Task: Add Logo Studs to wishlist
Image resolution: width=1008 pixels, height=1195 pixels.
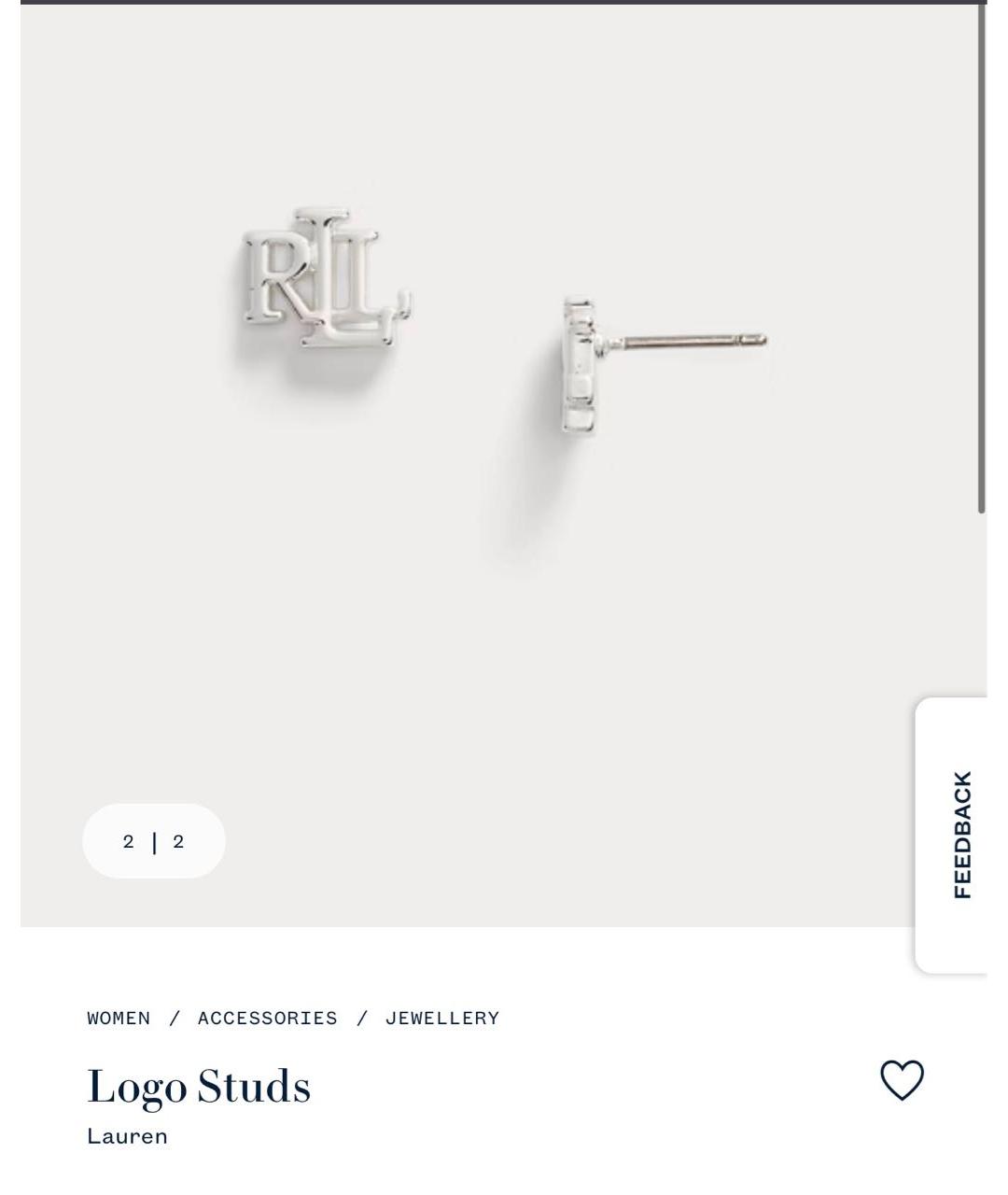Action: coord(902,1080)
